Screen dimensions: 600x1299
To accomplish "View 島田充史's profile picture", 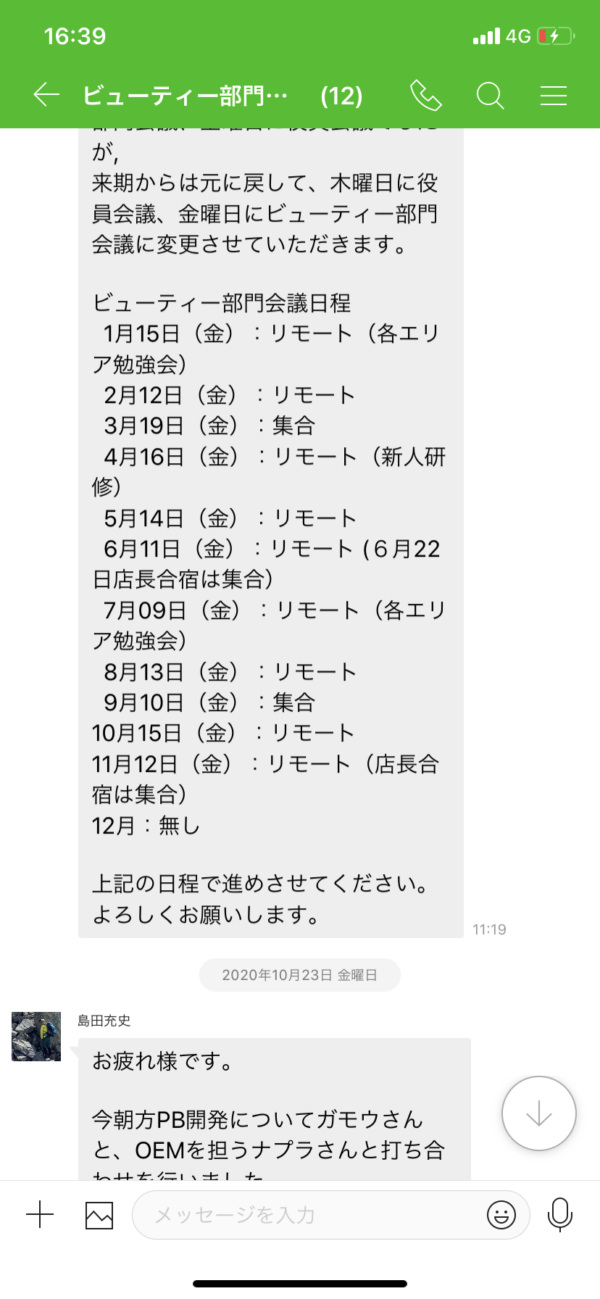I will 36,1036.
